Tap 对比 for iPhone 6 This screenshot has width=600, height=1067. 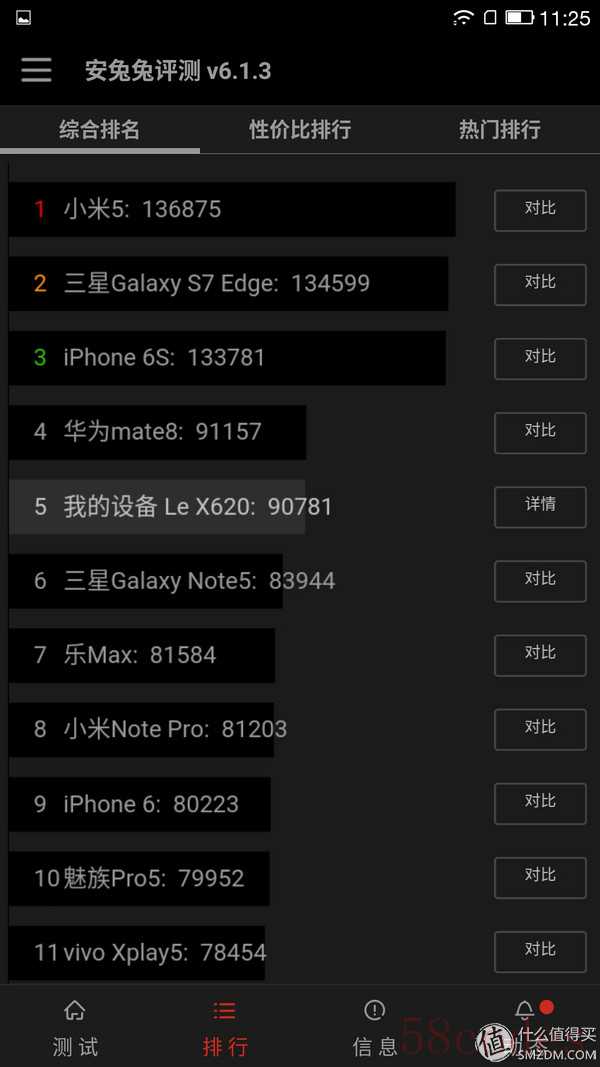pos(540,804)
